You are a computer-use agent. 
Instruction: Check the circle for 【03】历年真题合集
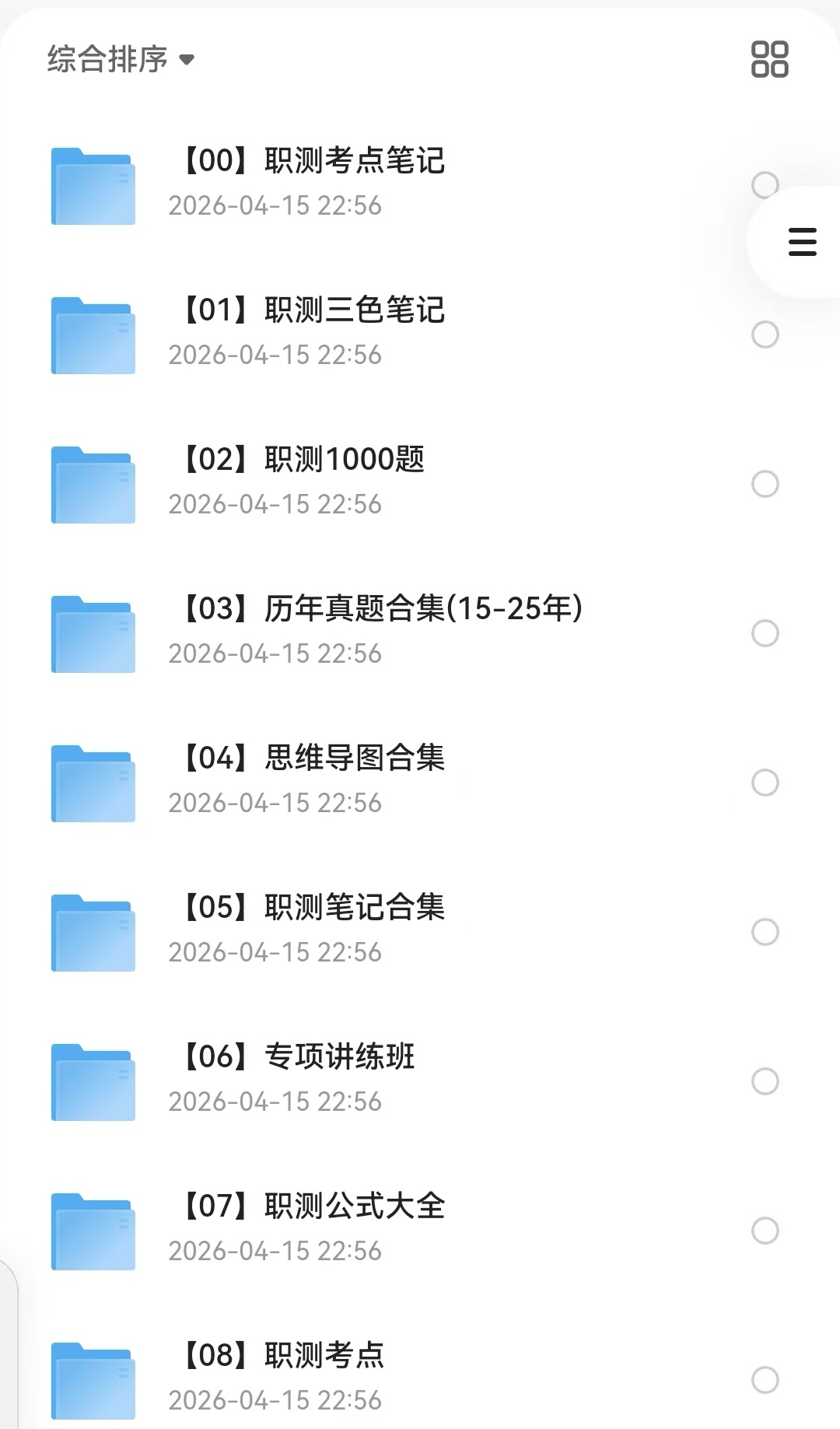[x=765, y=633]
